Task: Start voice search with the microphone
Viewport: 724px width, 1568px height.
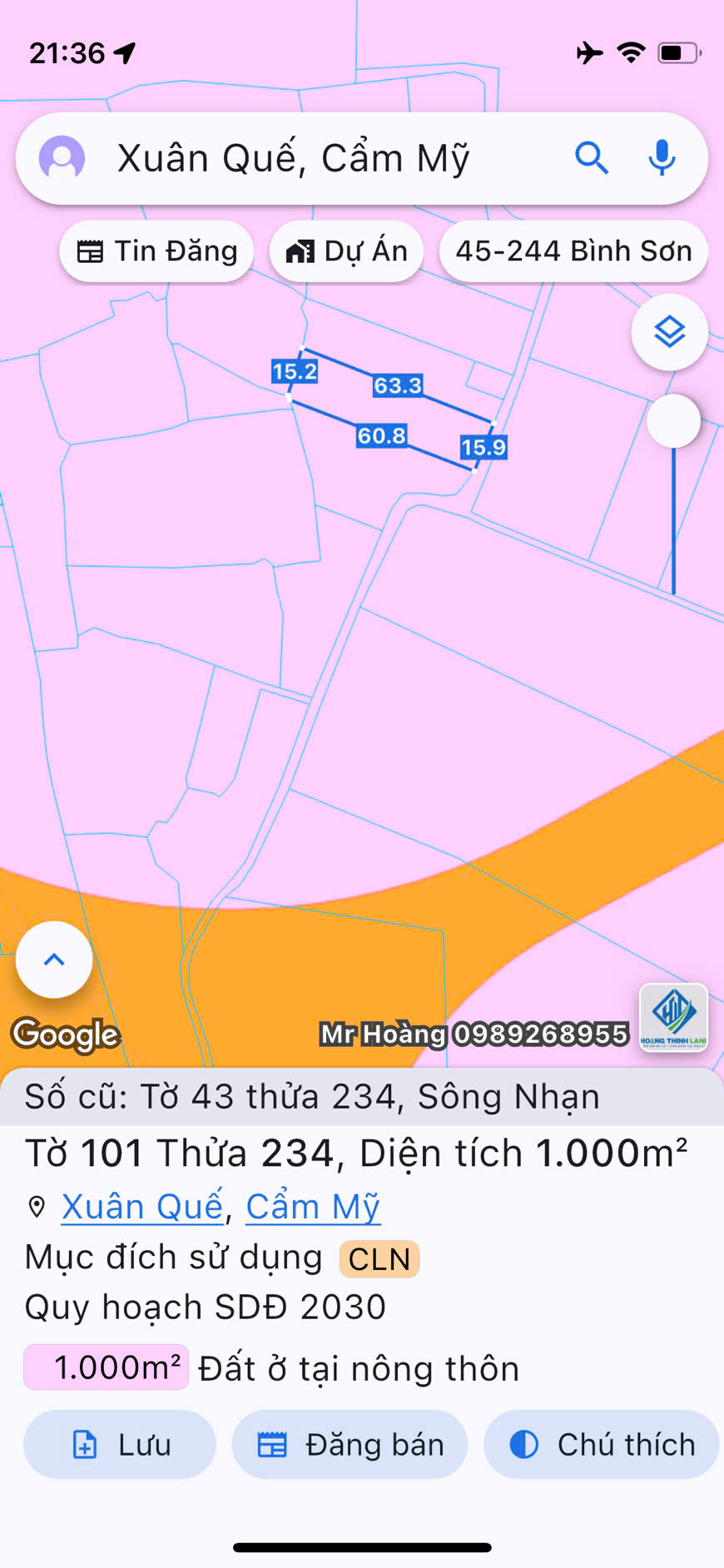Action: click(x=662, y=157)
